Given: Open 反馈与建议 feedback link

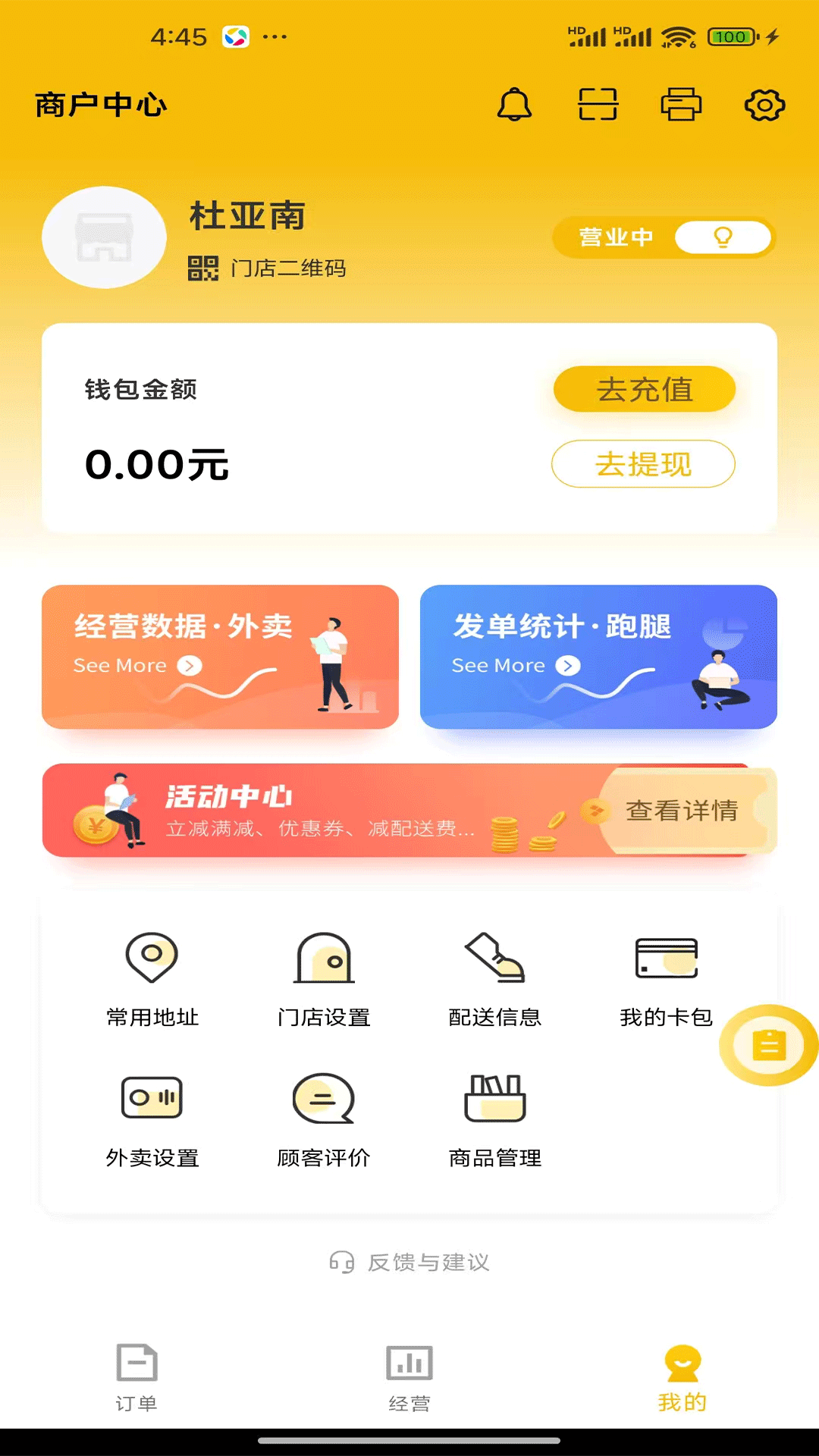Looking at the screenshot, I should click(409, 1261).
